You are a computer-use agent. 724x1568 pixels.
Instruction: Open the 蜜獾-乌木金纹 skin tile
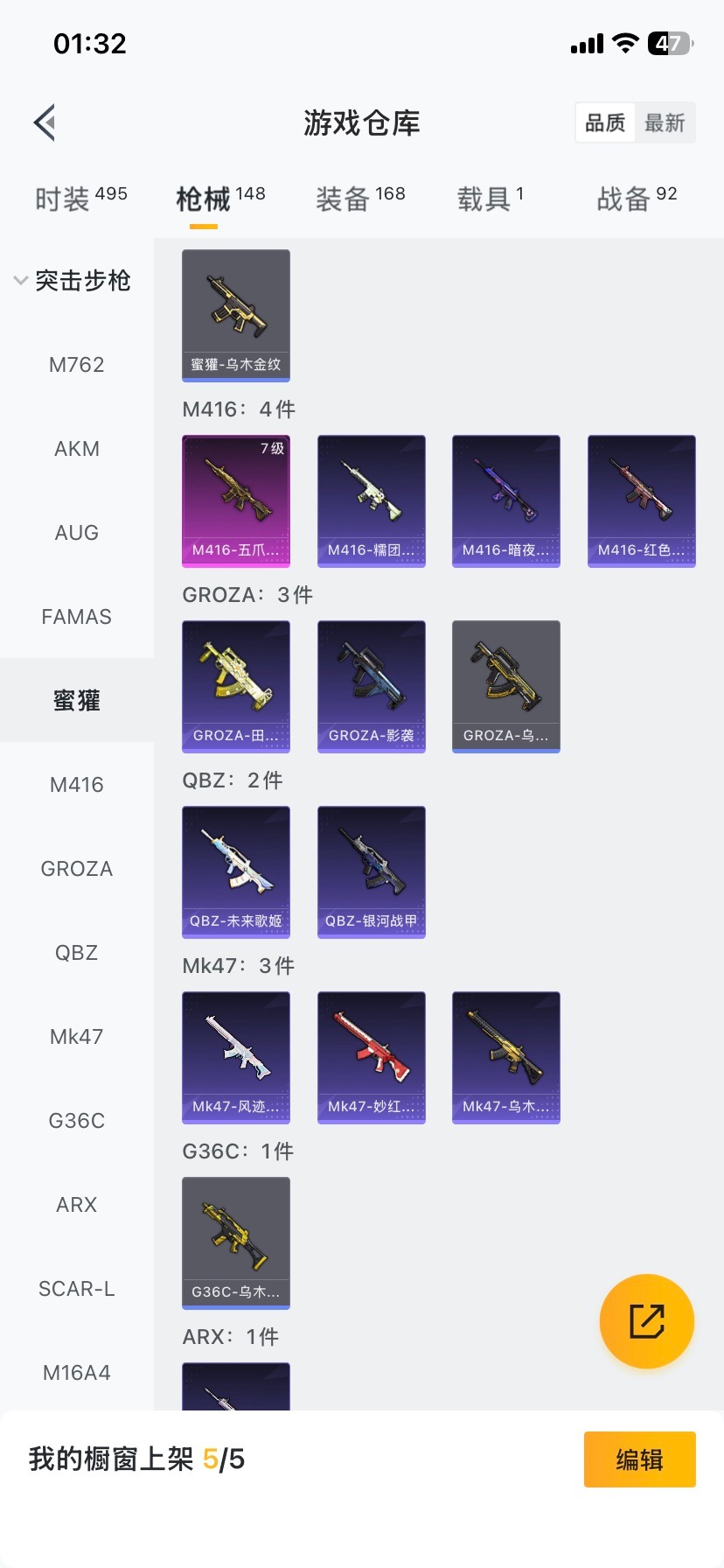[236, 315]
